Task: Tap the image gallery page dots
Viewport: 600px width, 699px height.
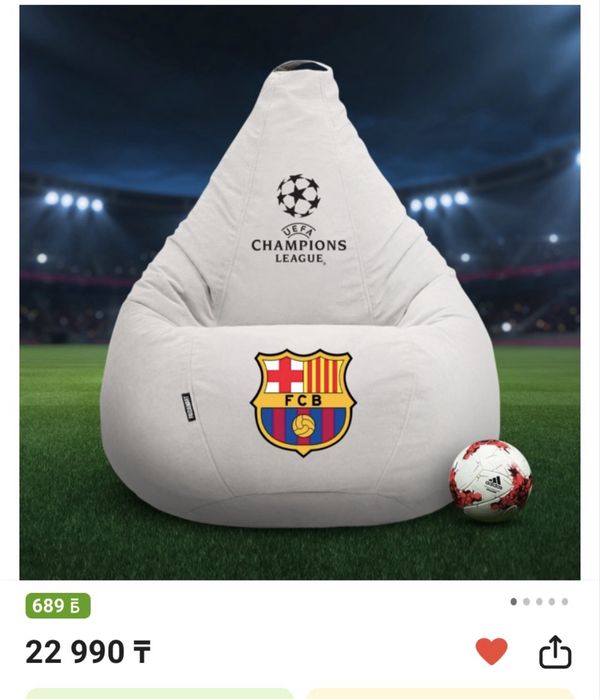Action: pos(539,602)
